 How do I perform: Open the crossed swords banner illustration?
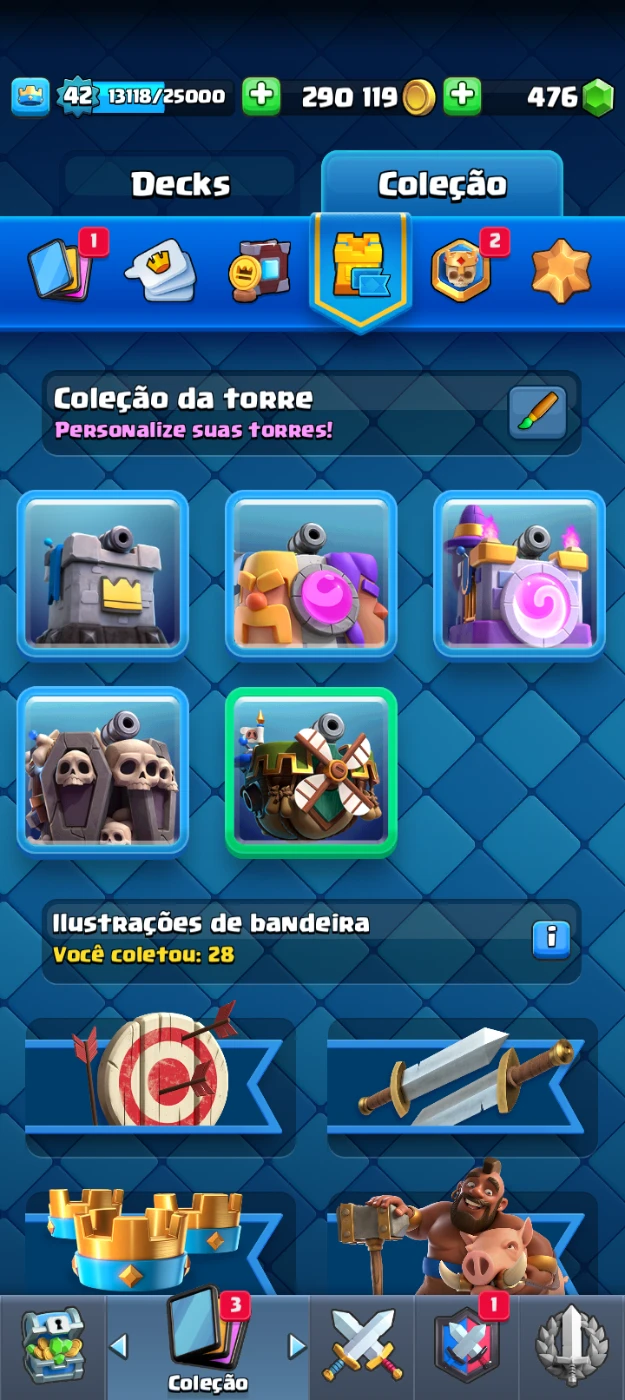coord(462,1085)
